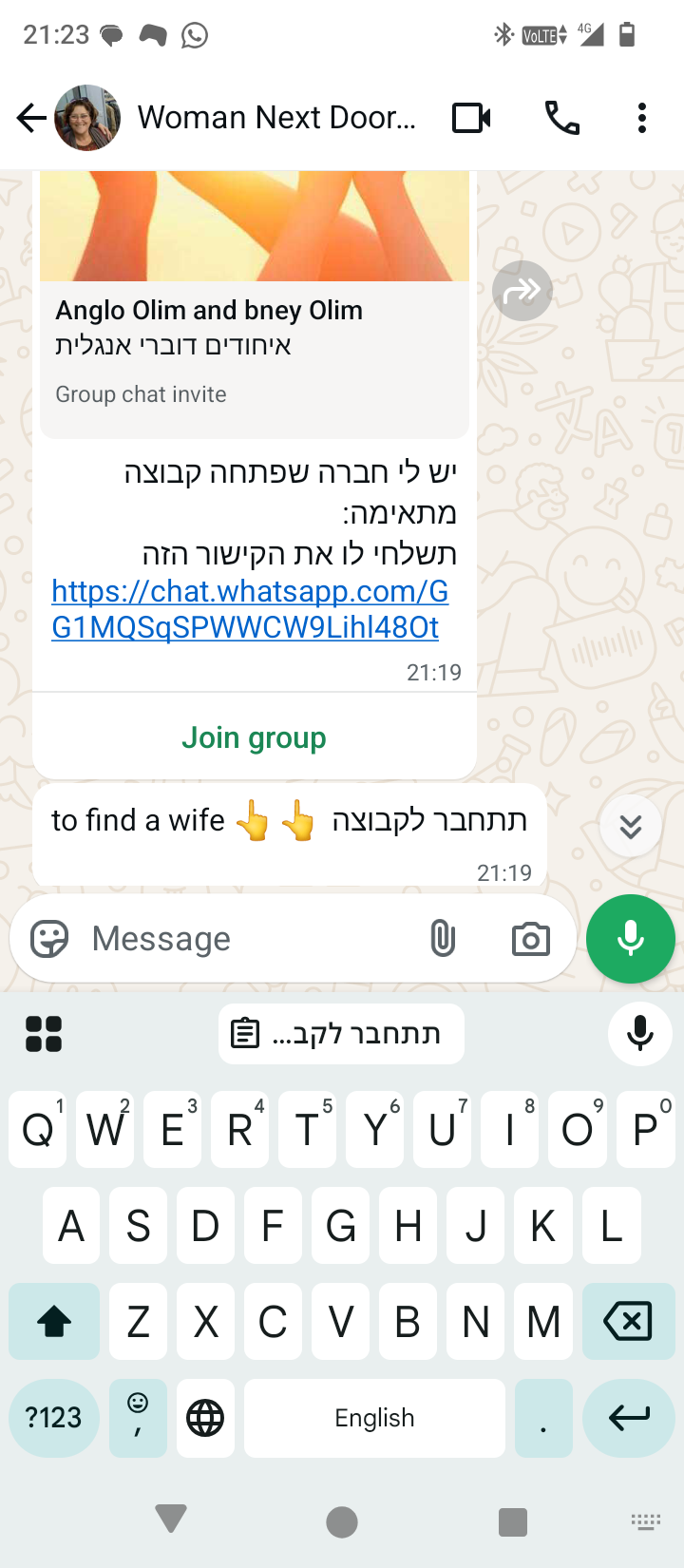
Task: Open the keyboard tools grid
Action: pyautogui.click(x=44, y=1034)
